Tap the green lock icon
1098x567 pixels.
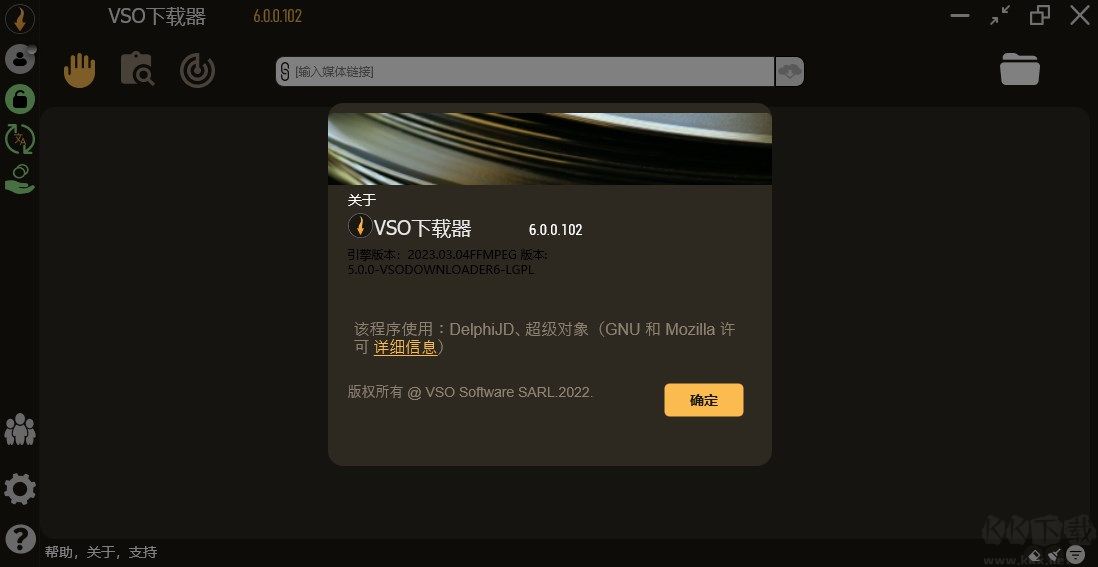(x=20, y=98)
